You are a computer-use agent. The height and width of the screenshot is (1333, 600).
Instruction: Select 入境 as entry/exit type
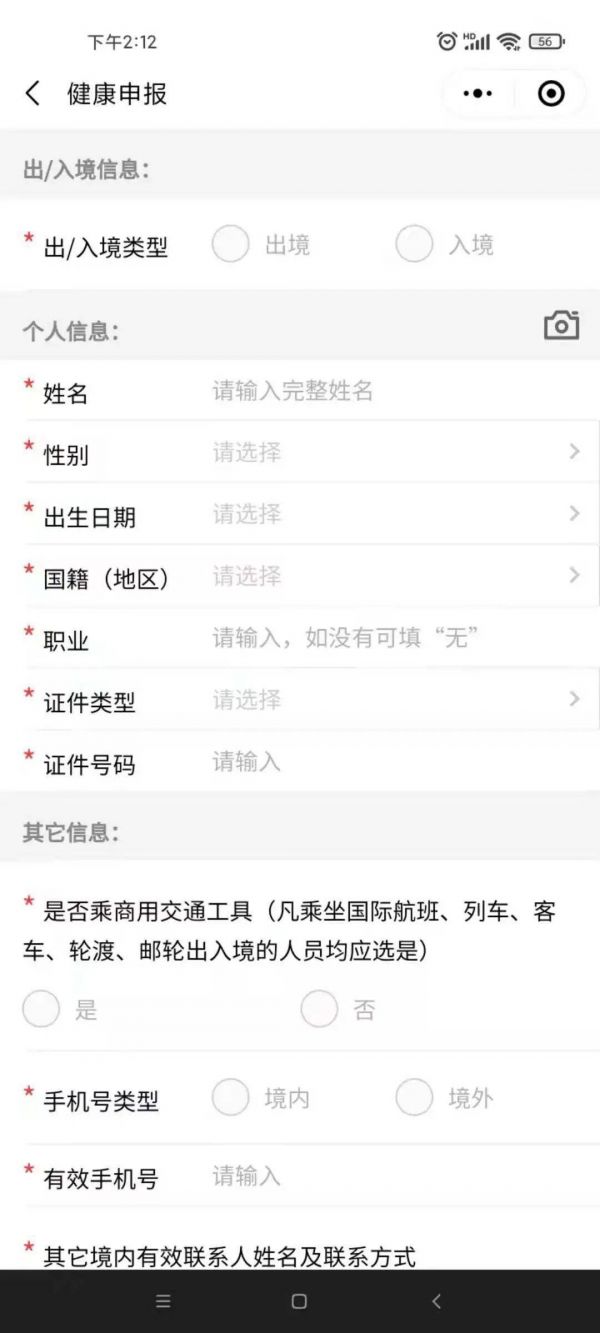coord(415,244)
